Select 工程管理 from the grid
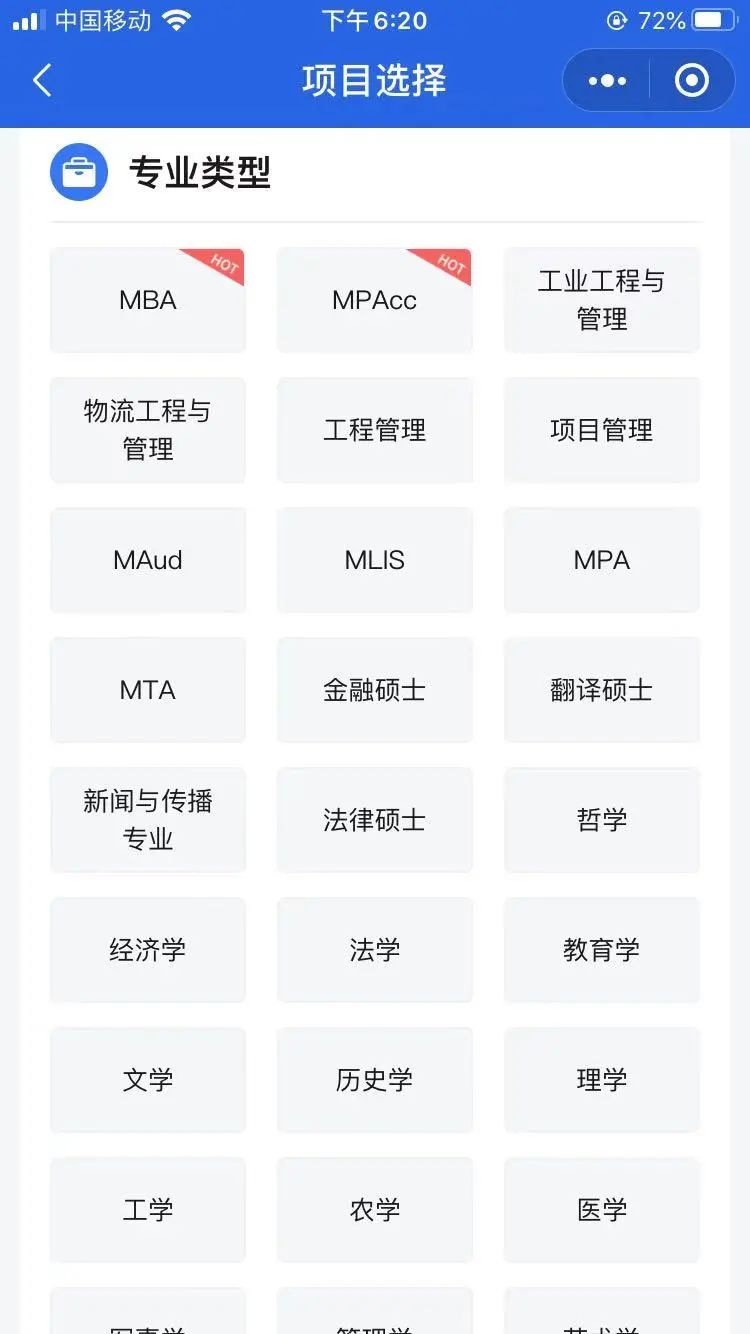This screenshot has width=750, height=1334. pos(374,430)
